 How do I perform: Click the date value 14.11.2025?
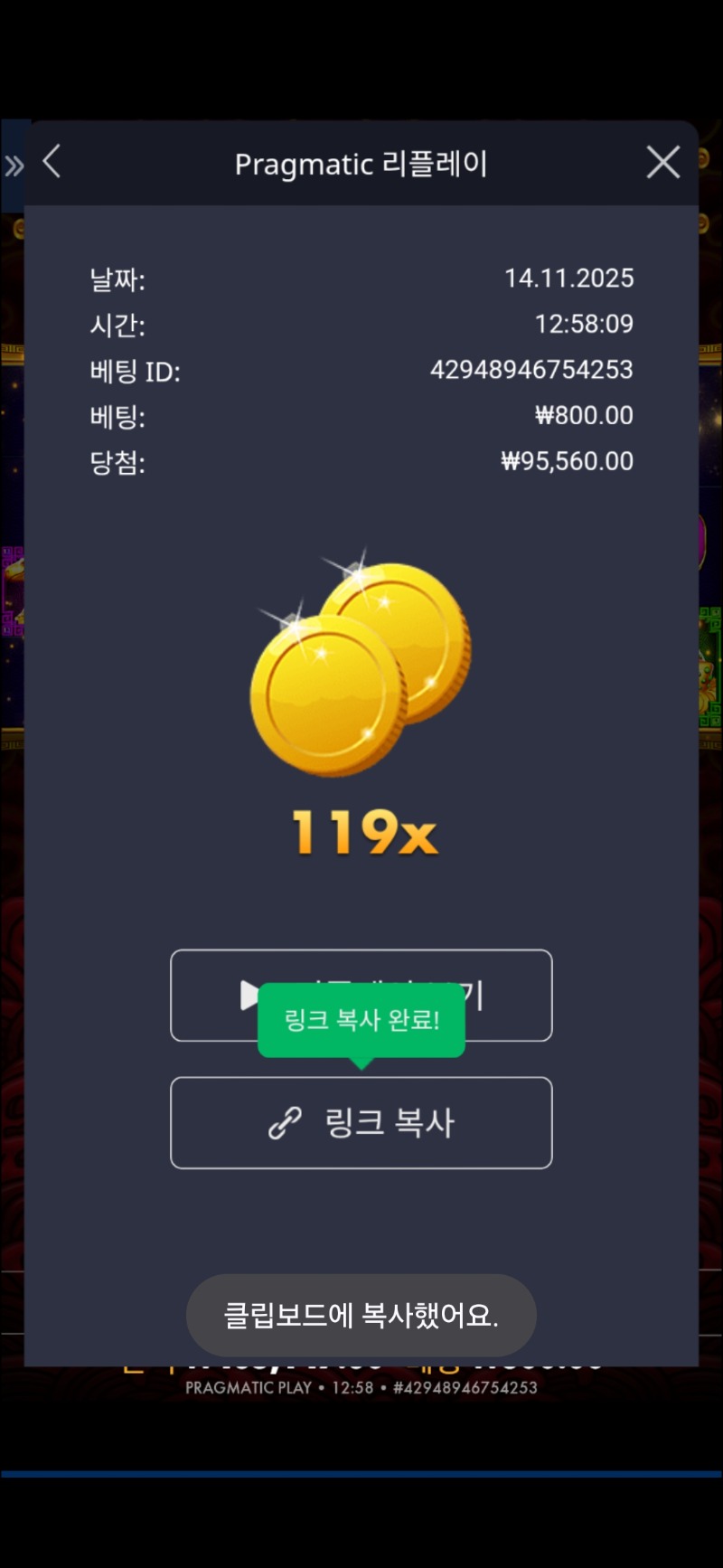(570, 279)
